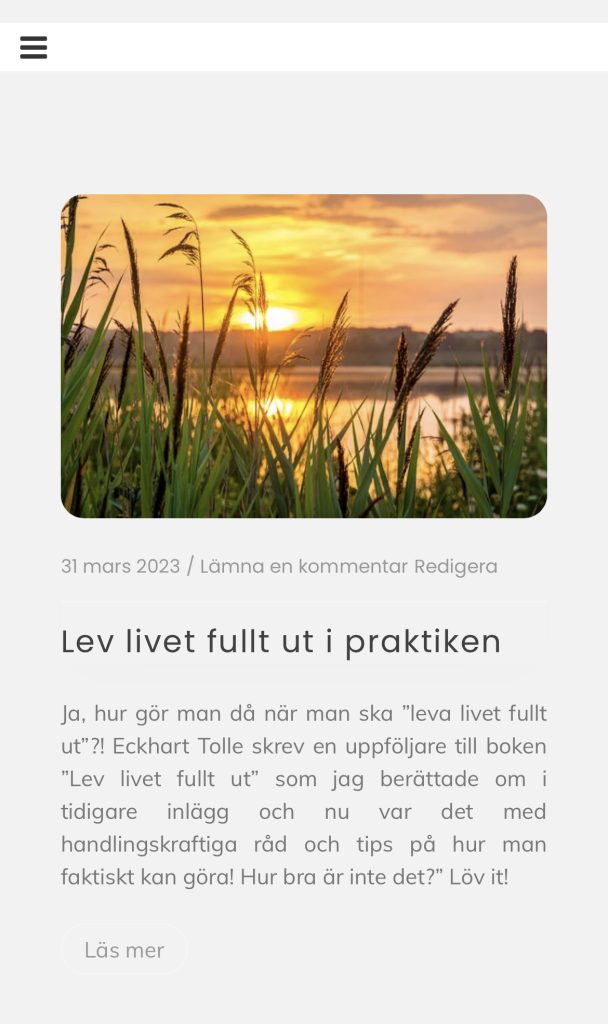Open the sunset post image
Viewport: 608px width, 1024px height.
coord(304,356)
